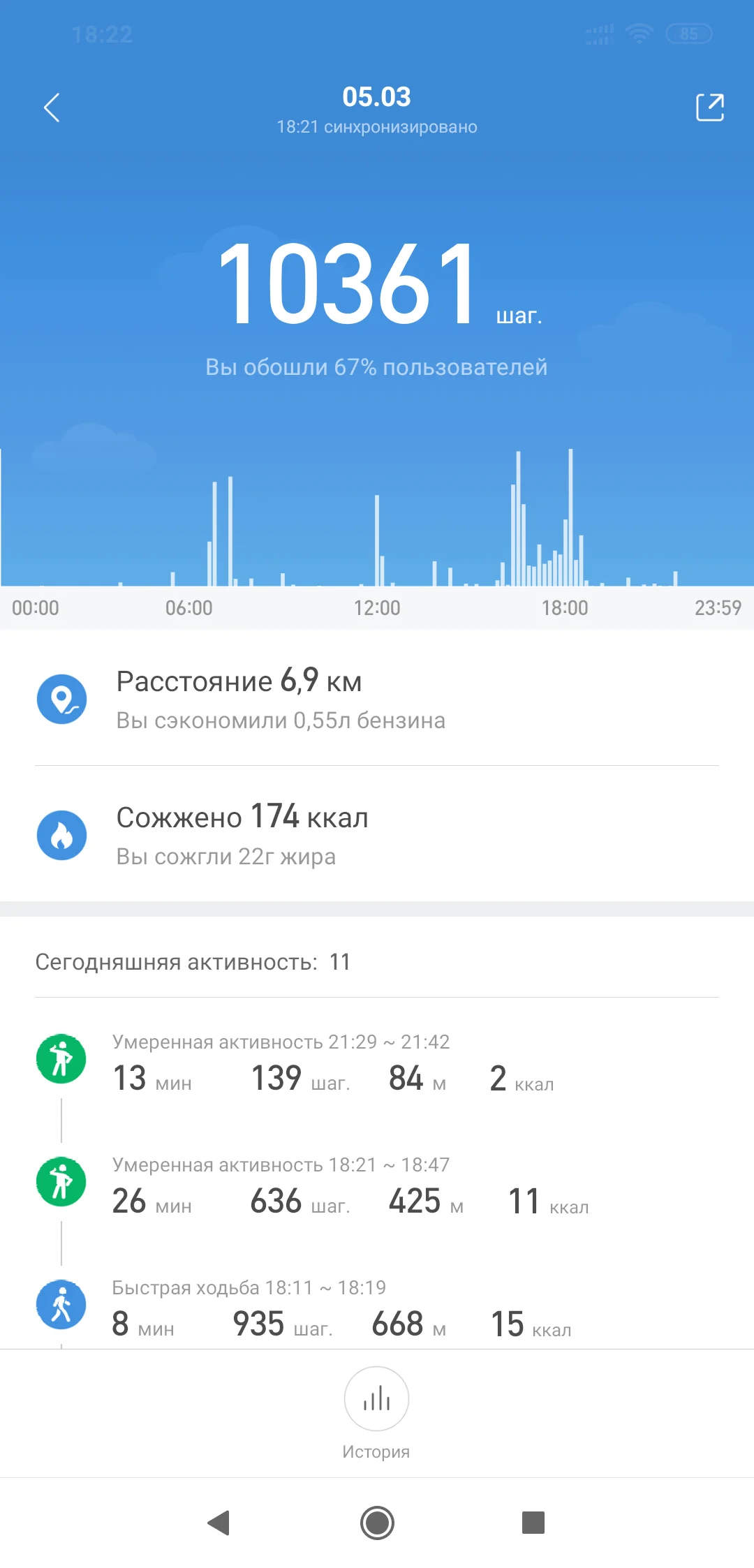754x1568 pixels.
Task: Tap the 'Вы обошли 67% пользователей' text
Action: [x=376, y=367]
